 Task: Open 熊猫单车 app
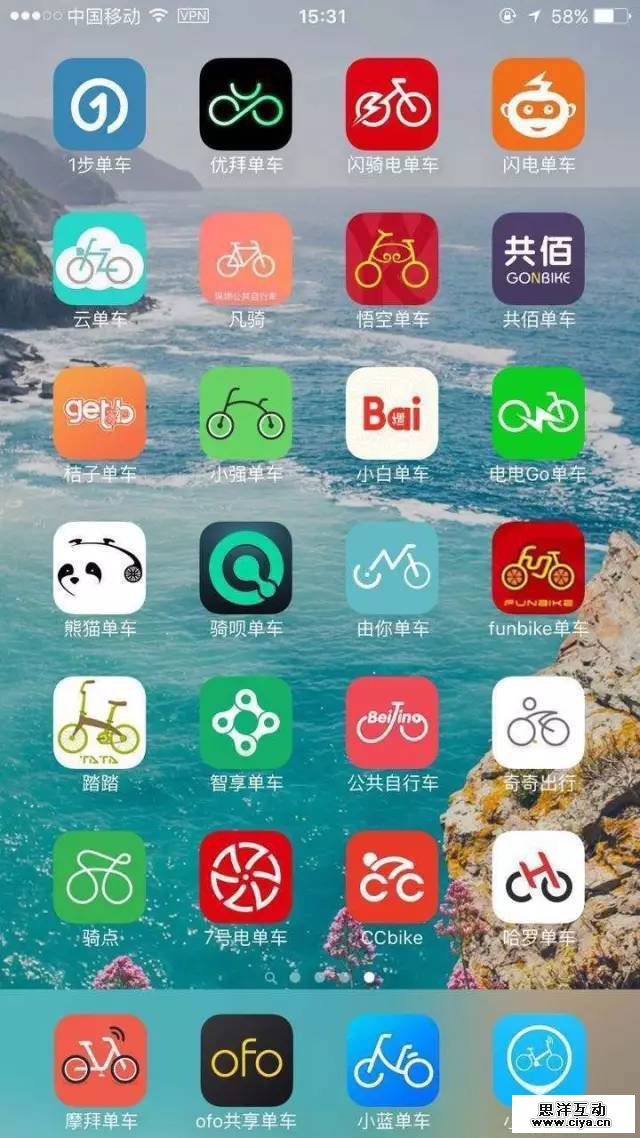click(x=99, y=568)
